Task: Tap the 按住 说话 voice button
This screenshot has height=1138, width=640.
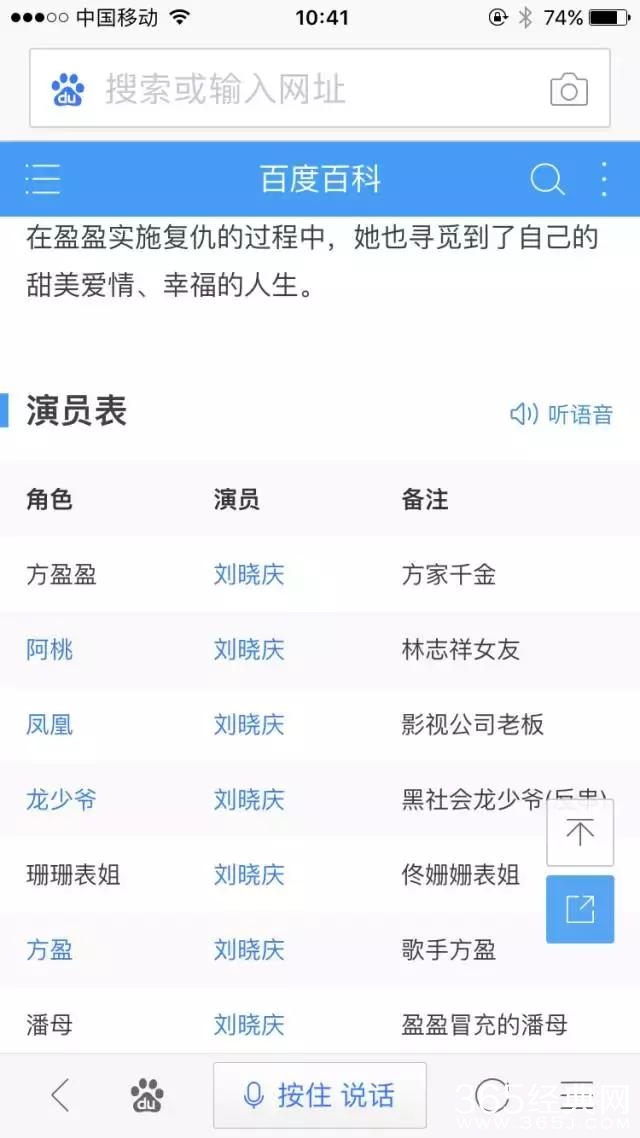Action: pyautogui.click(x=320, y=1096)
